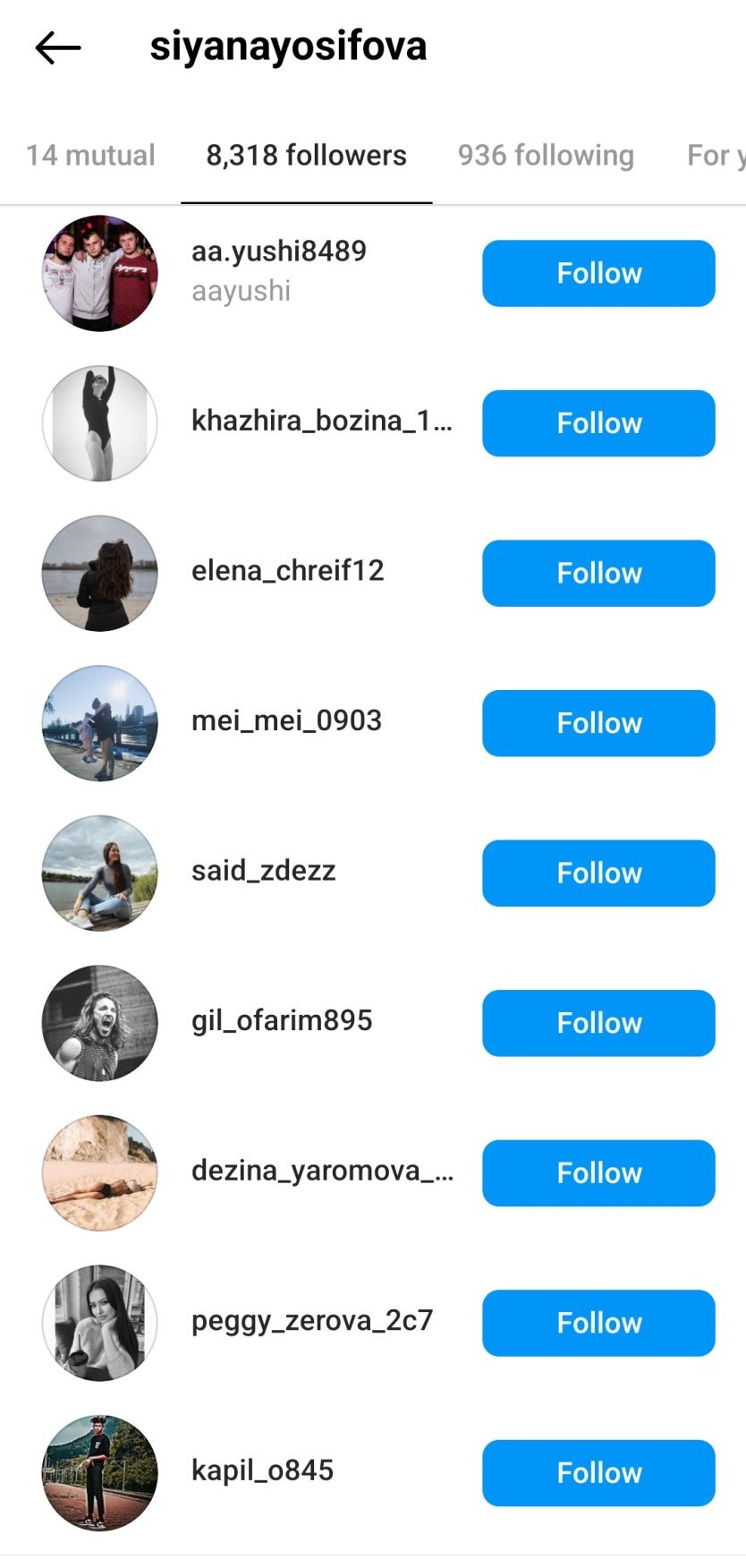Screen dimensions: 746x1568
Task: Switch to the 936 following tab
Action: point(546,156)
